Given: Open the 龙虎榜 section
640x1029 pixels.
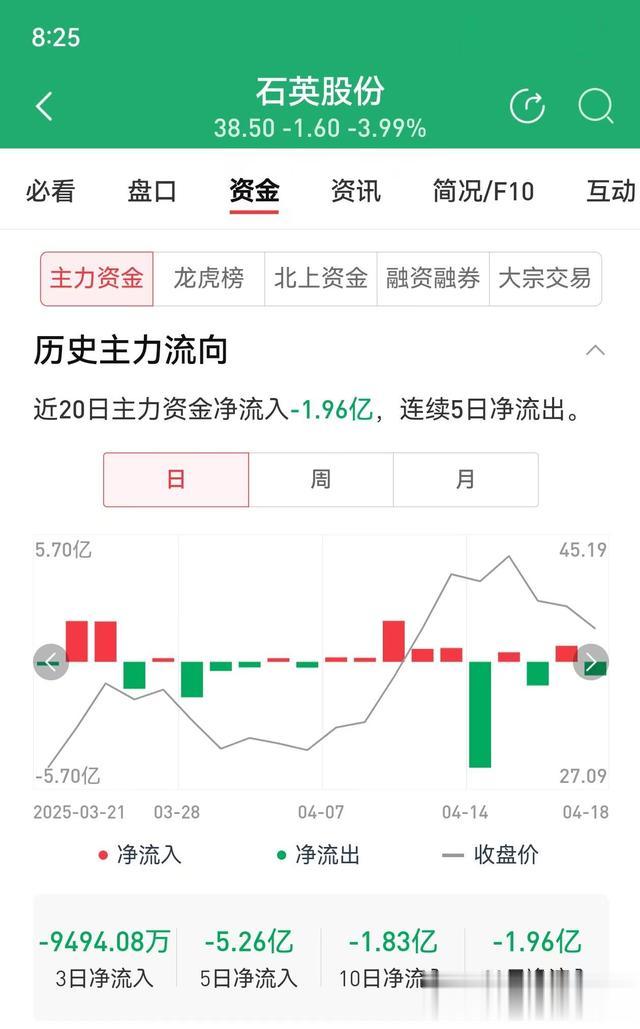Looking at the screenshot, I should 209,278.
